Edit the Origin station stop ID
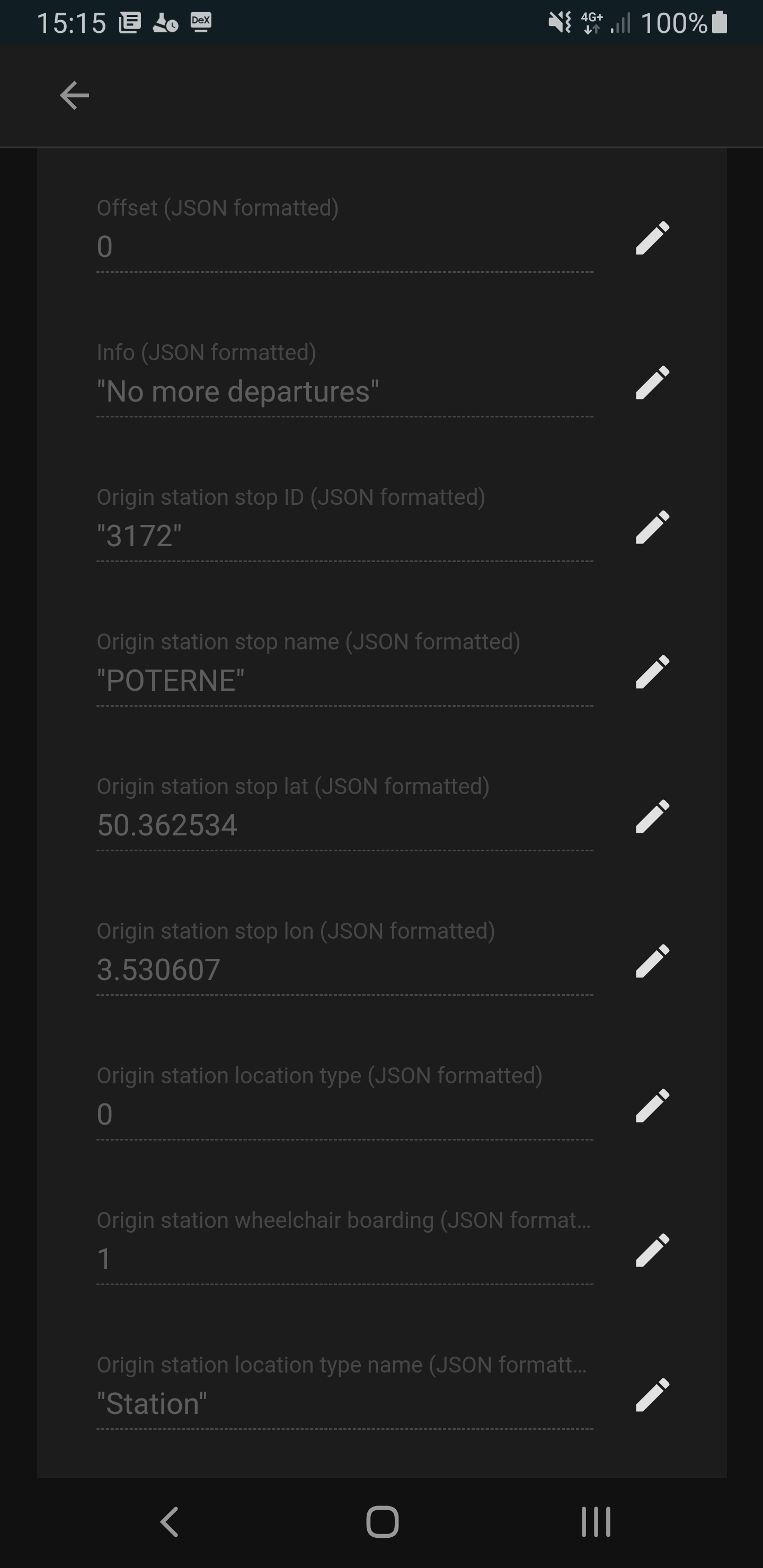This screenshot has height=1568, width=763. pos(652,527)
